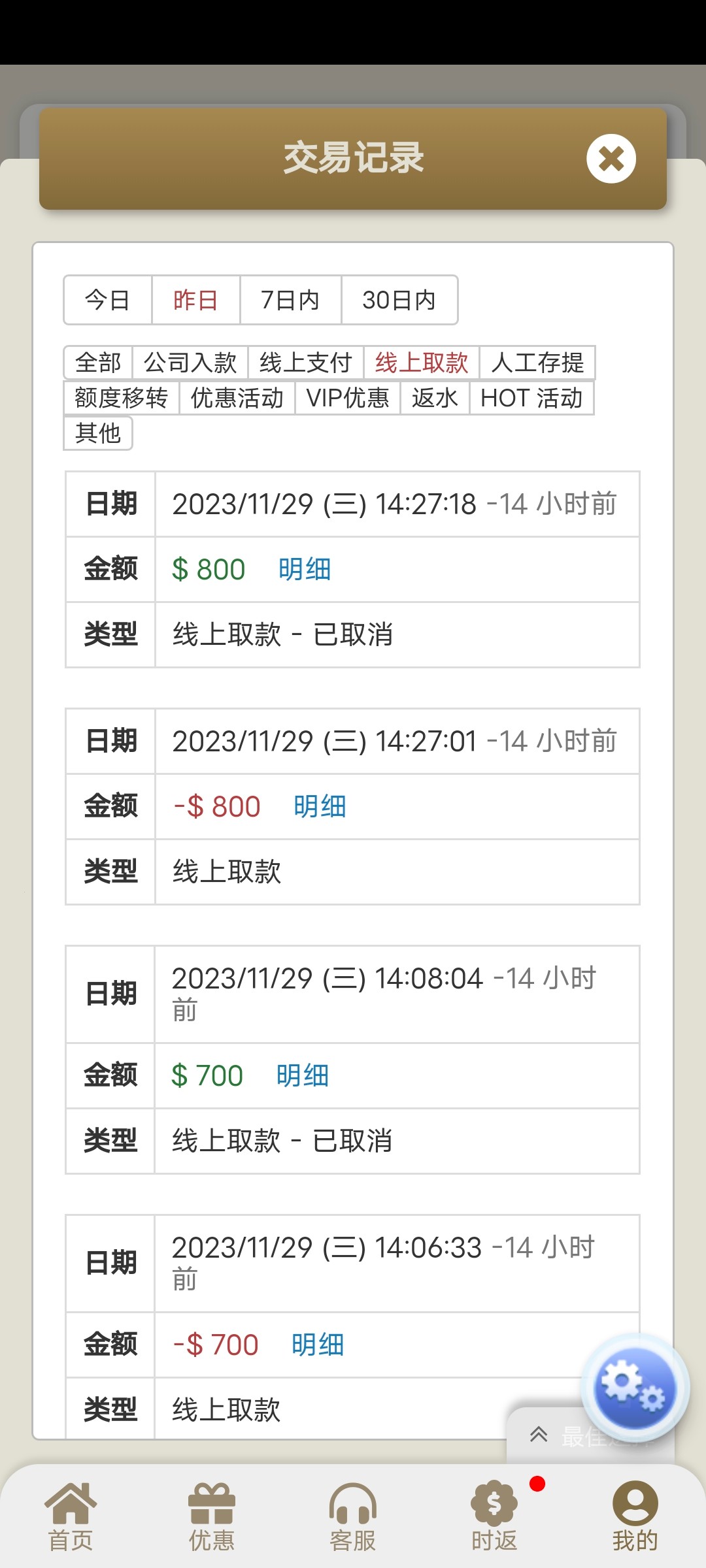
Task: View 明细 for the $800 cancelled withdrawal
Action: click(x=305, y=568)
